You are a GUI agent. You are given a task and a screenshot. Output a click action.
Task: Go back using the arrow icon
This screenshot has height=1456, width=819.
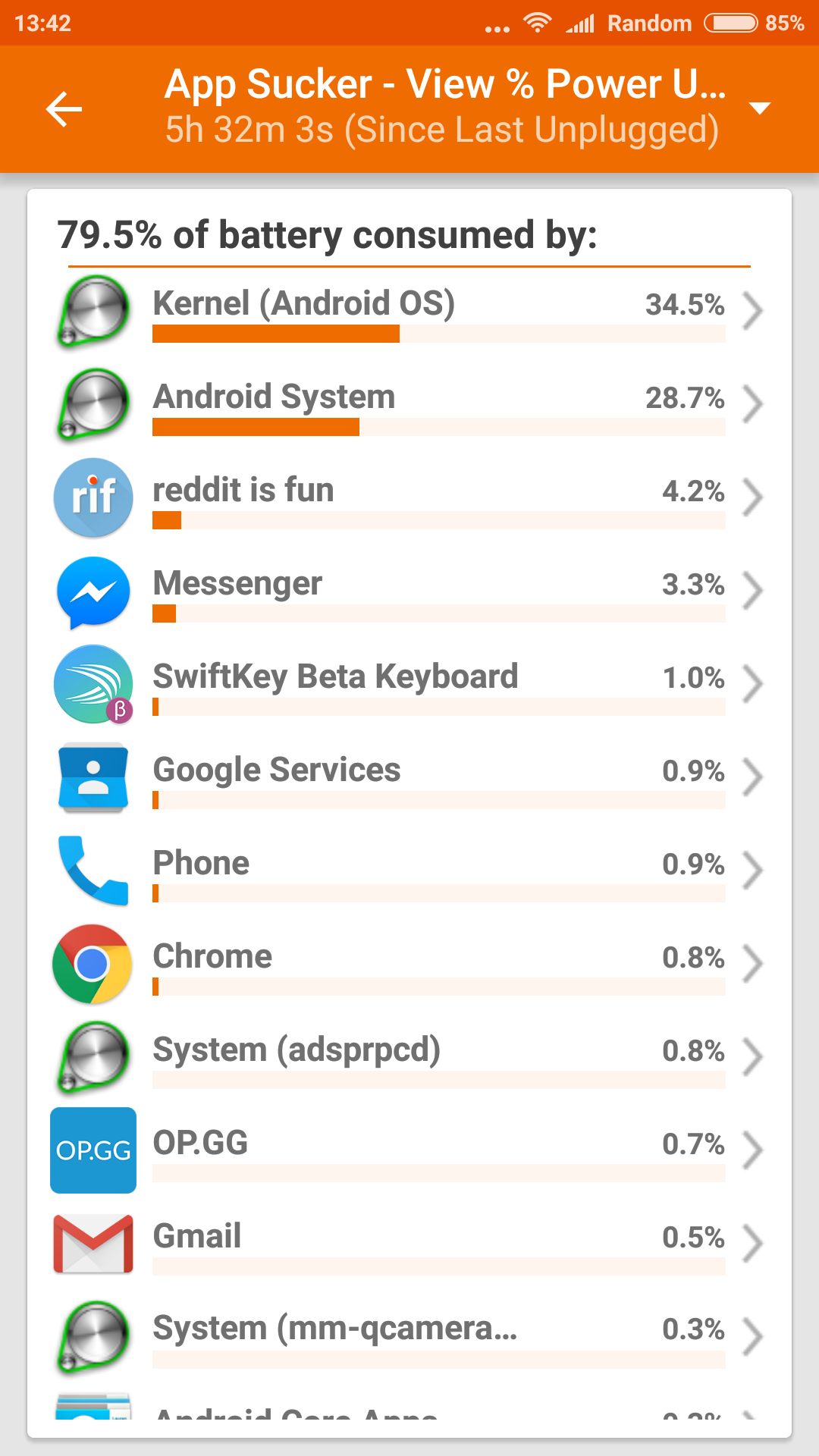click(64, 109)
